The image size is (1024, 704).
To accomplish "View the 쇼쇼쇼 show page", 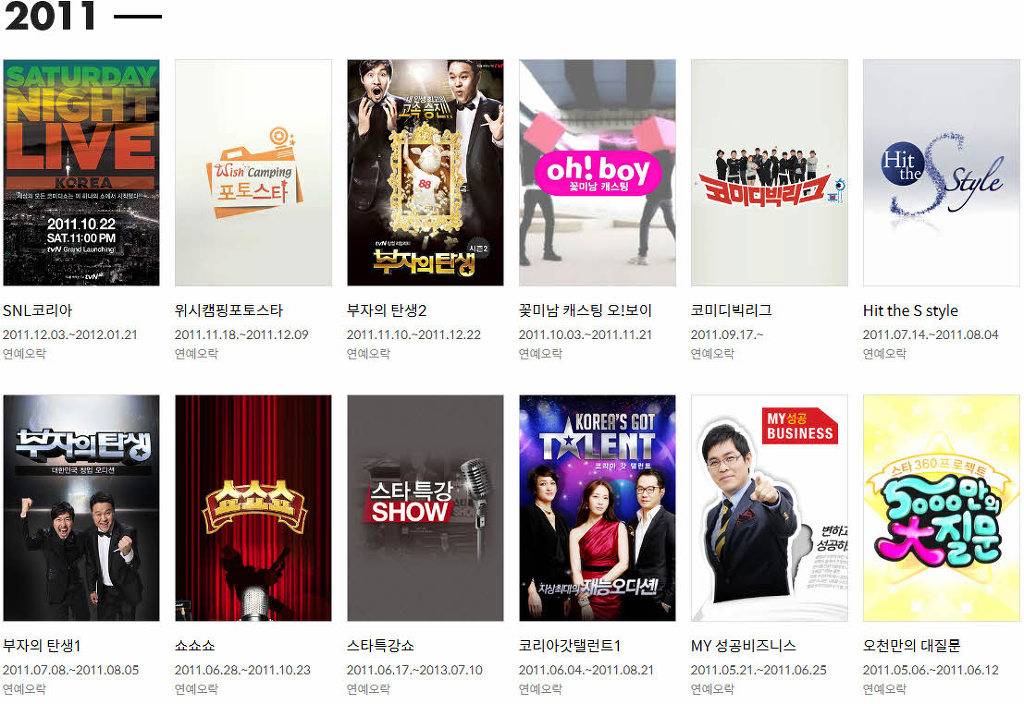I will coord(253,508).
